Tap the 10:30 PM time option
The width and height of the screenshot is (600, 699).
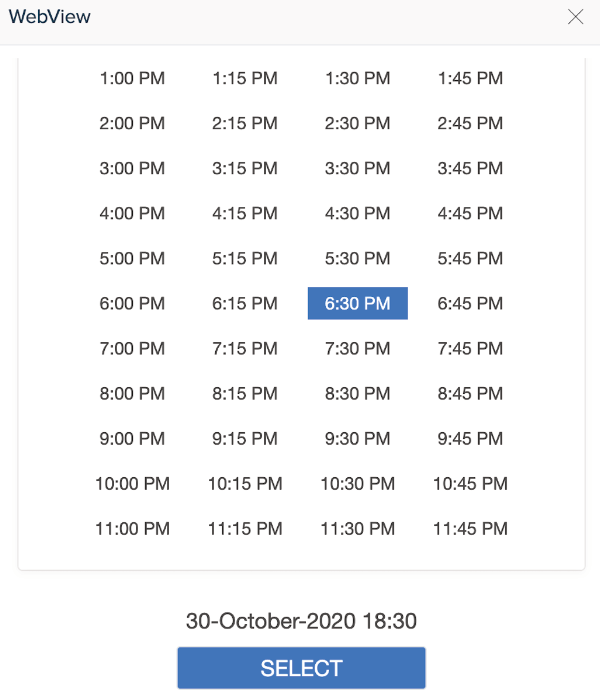(x=358, y=484)
